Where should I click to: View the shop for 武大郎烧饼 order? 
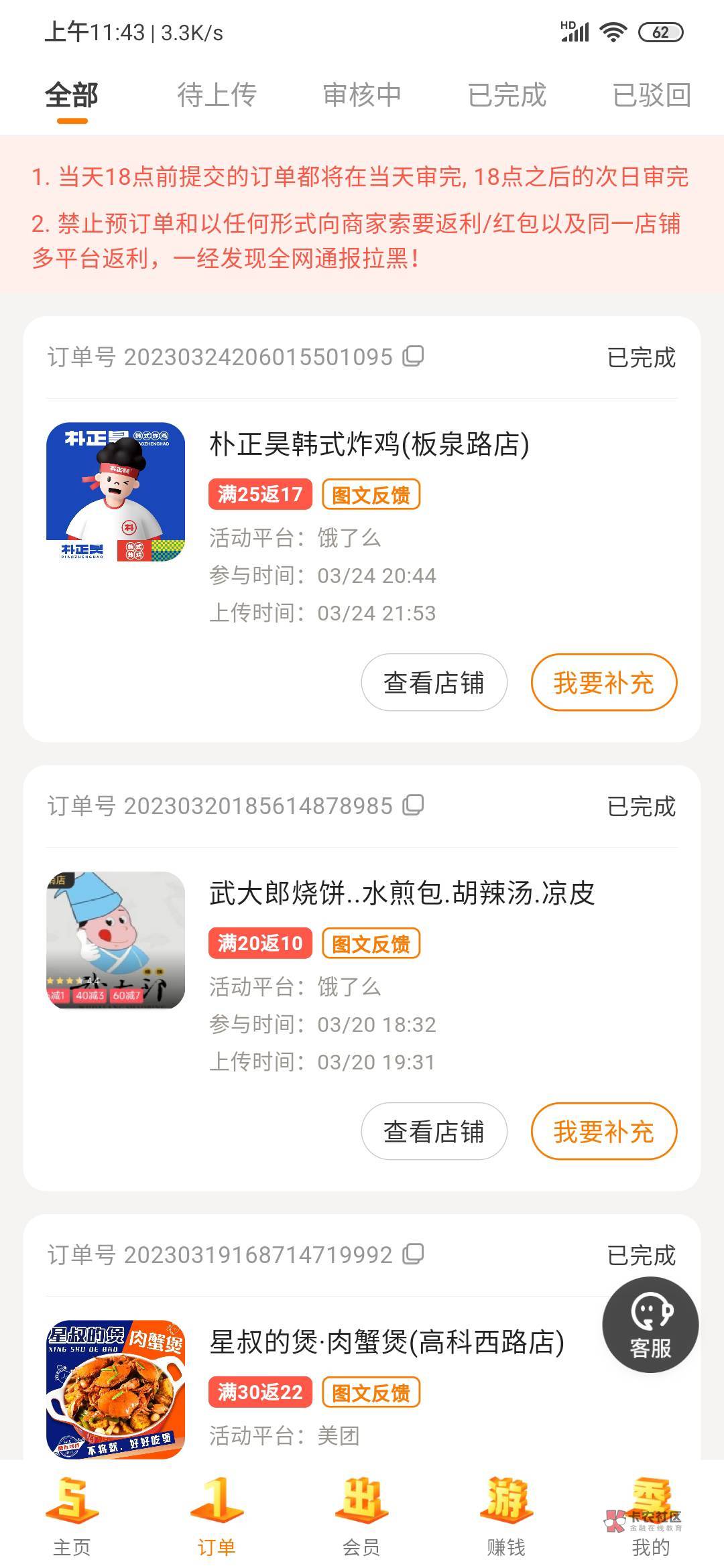434,1132
